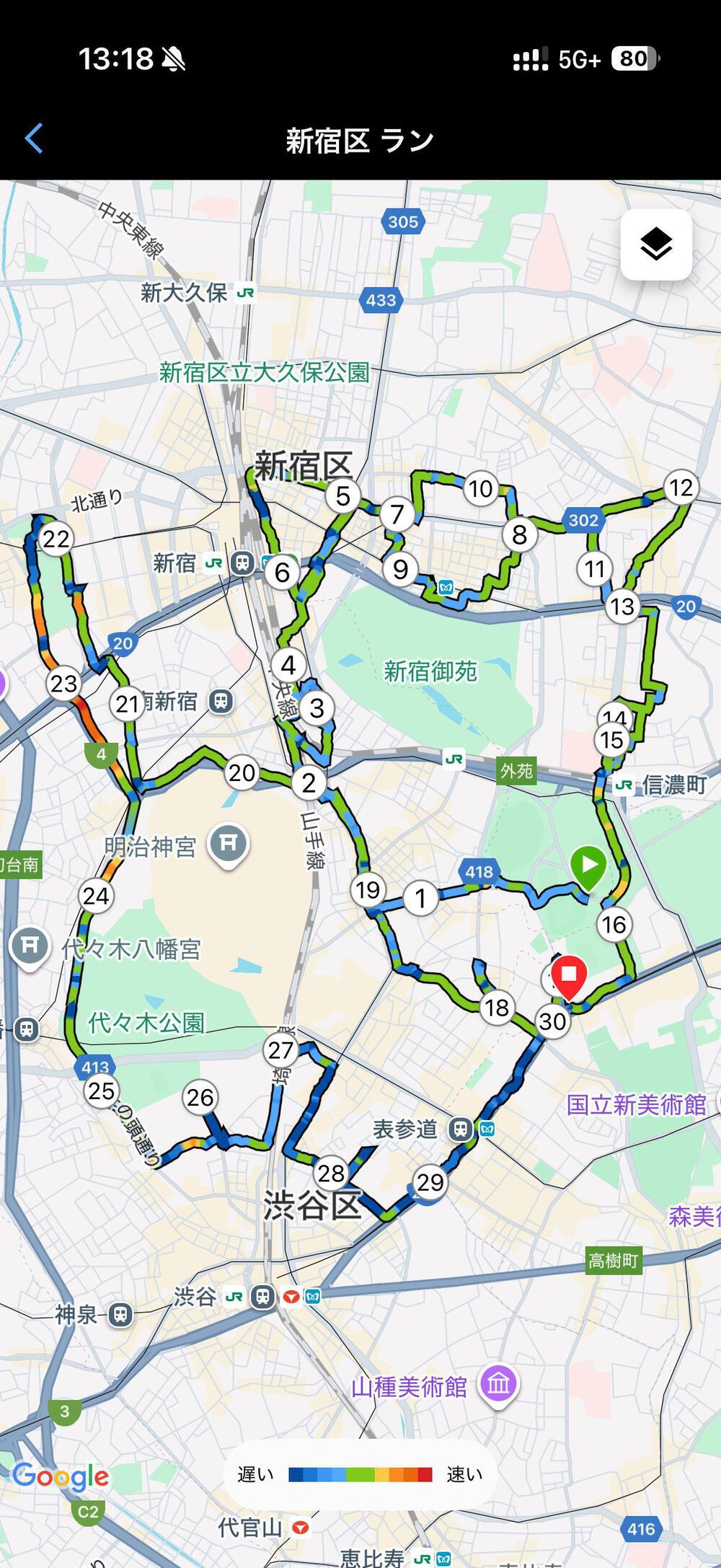Tap the back chevron to return
The image size is (721, 1568).
[35, 139]
